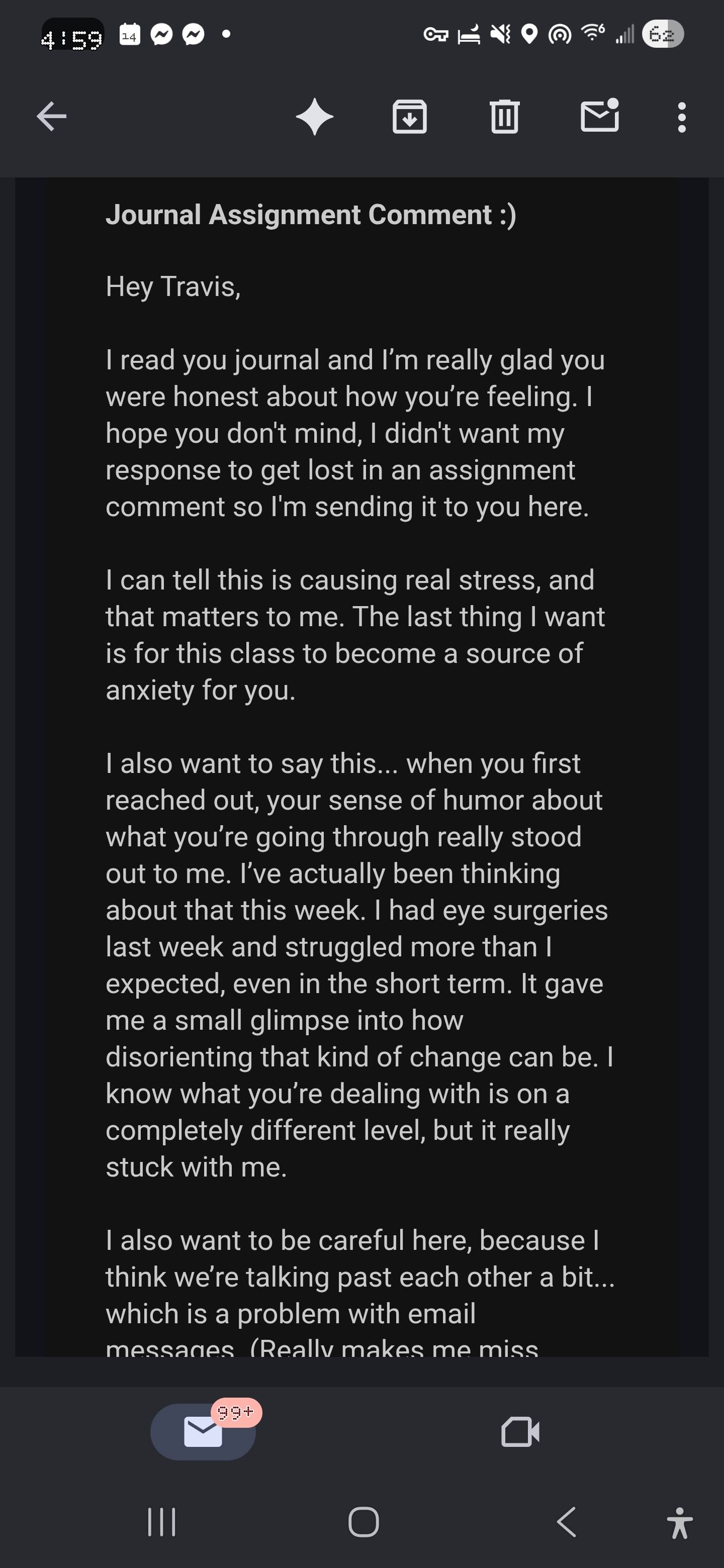Go to the home screen

coord(364,1522)
